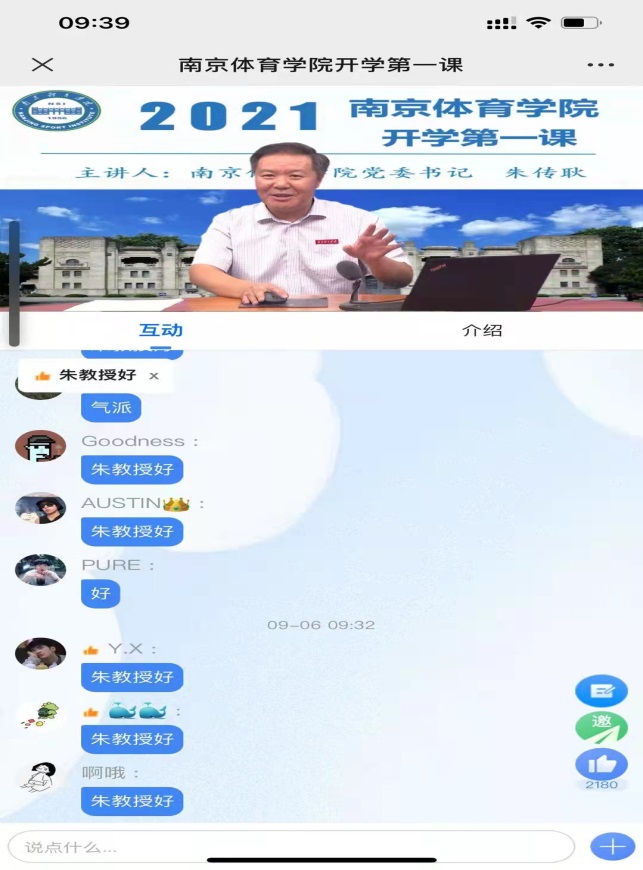Switch to the 介绍 tab
The width and height of the screenshot is (643, 870).
coord(481,330)
